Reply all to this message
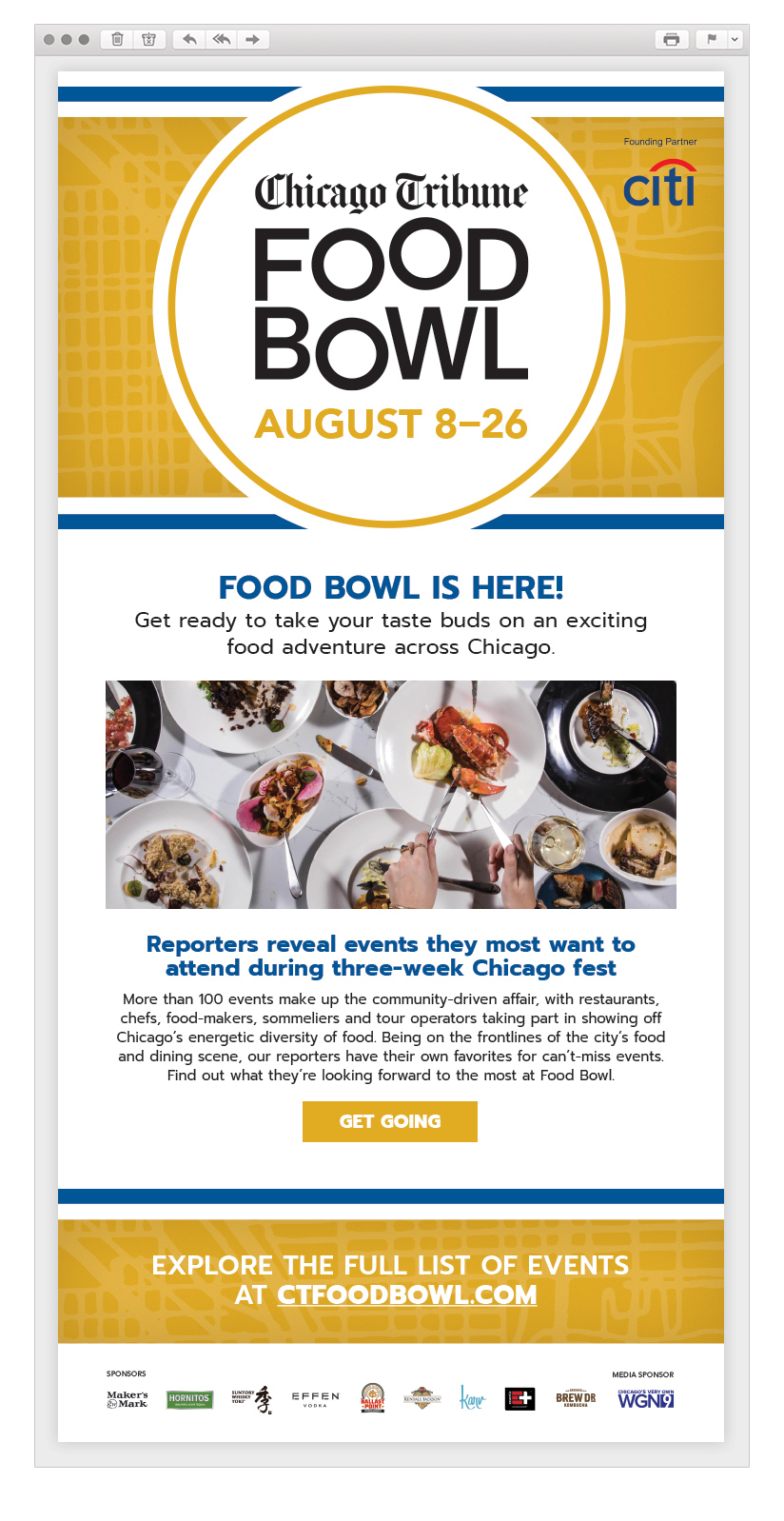784x1521 pixels. (222, 39)
